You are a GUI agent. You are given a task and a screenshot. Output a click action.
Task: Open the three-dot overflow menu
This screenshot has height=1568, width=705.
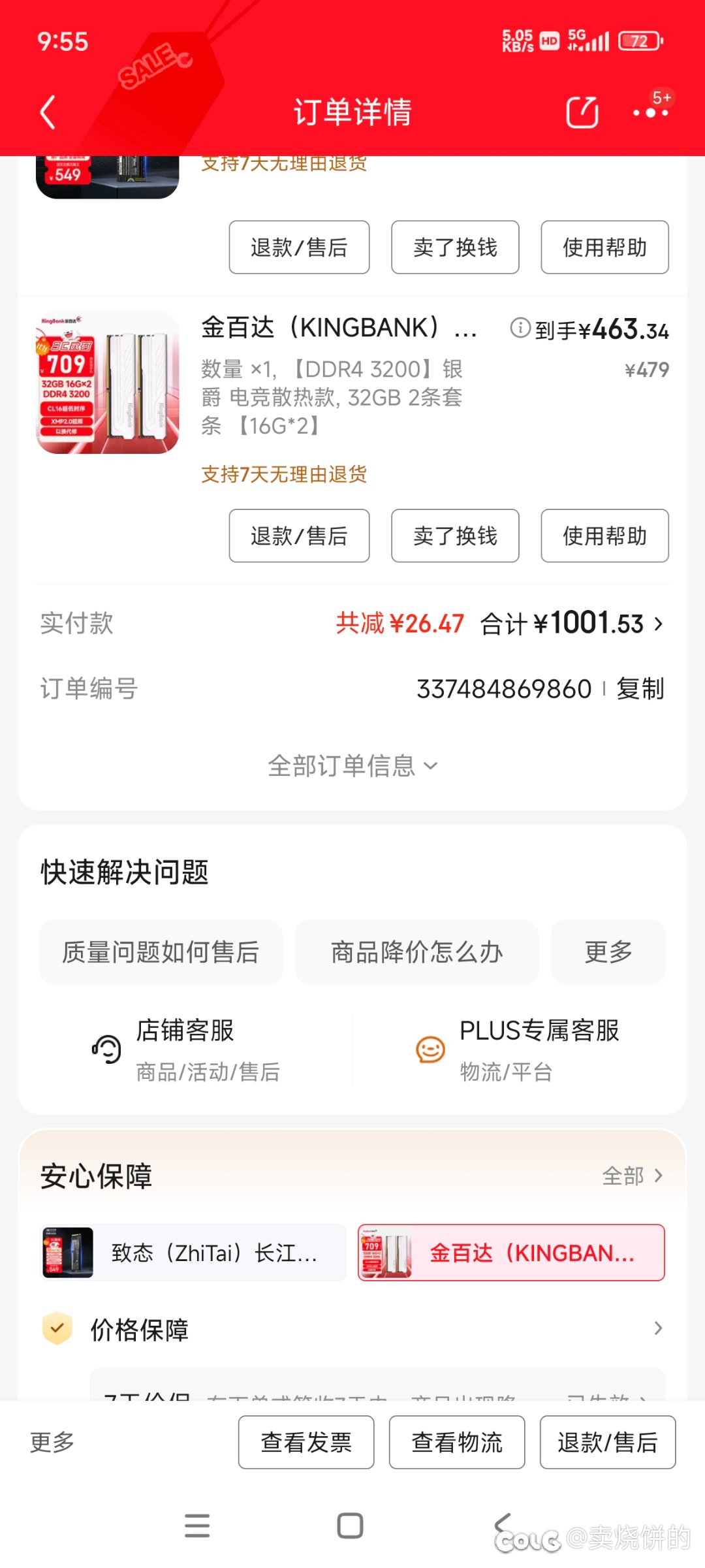[x=650, y=112]
